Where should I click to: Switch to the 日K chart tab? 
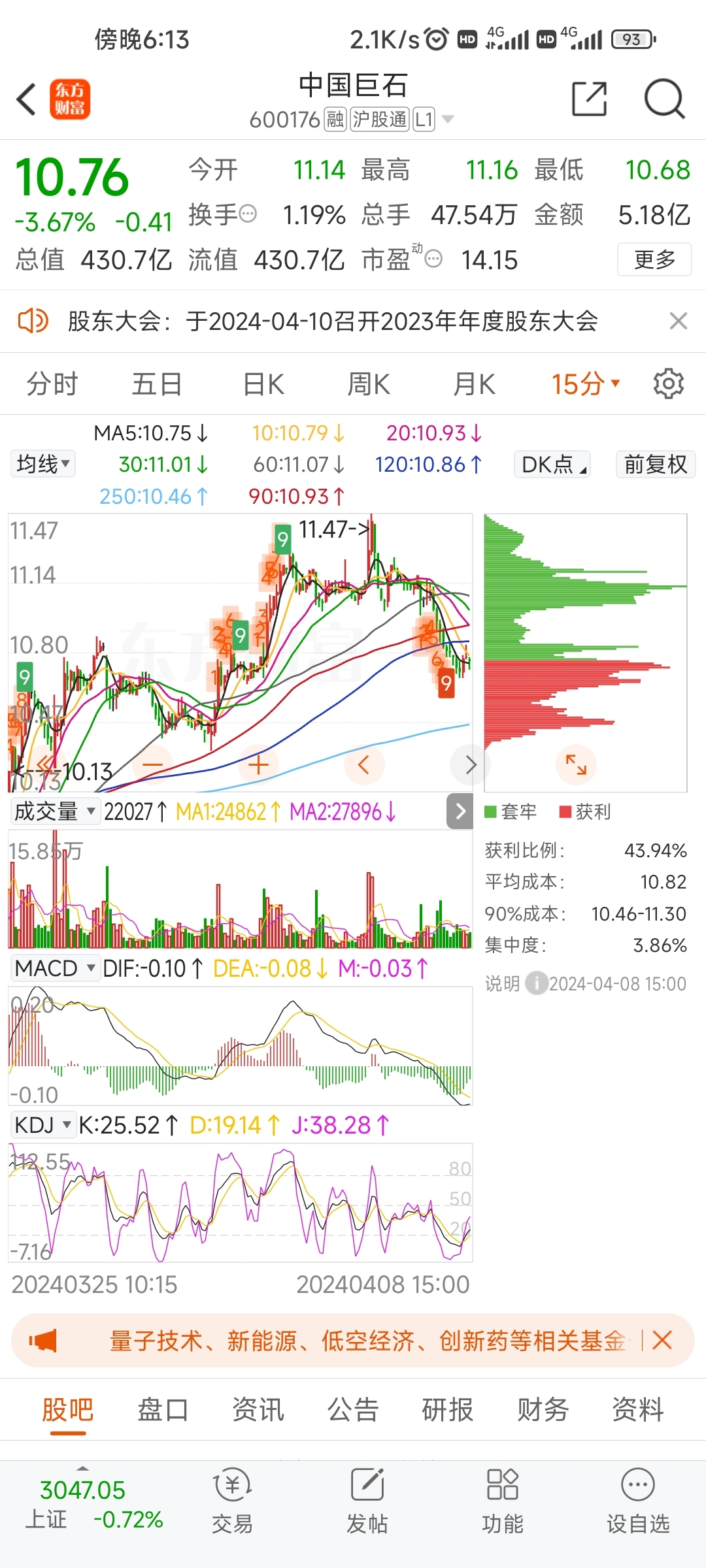261,384
